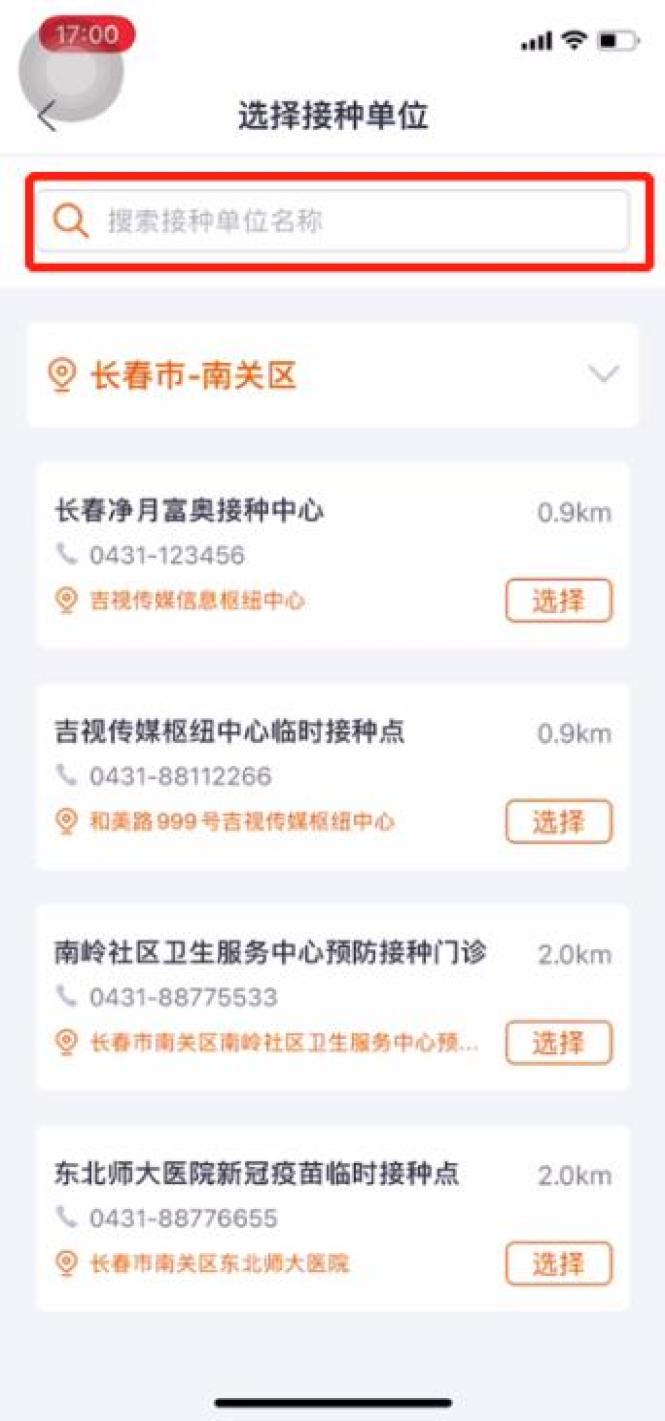This screenshot has height=1421, width=665.
Task: Tap 选择 for 南岭社区卫生服务中心预防接种门诊
Action: (558, 1043)
